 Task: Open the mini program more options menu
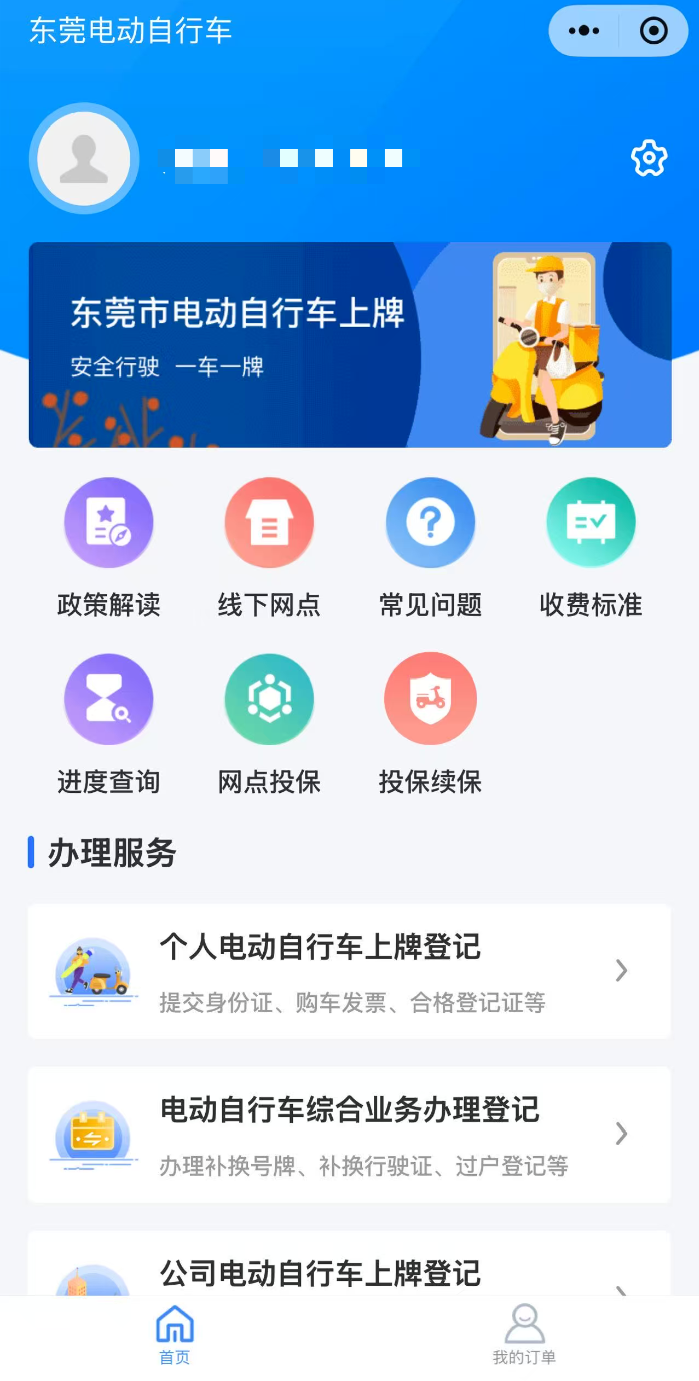583,31
